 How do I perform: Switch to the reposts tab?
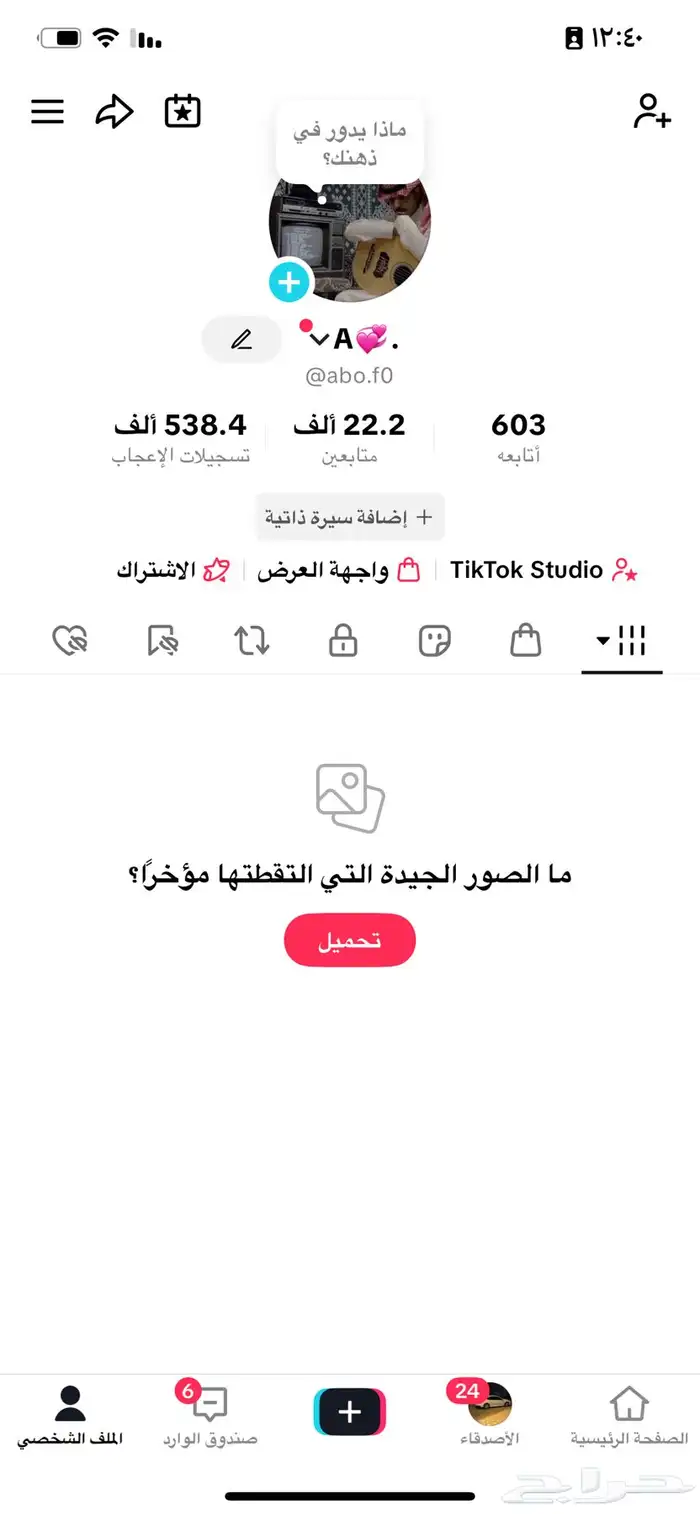252,640
